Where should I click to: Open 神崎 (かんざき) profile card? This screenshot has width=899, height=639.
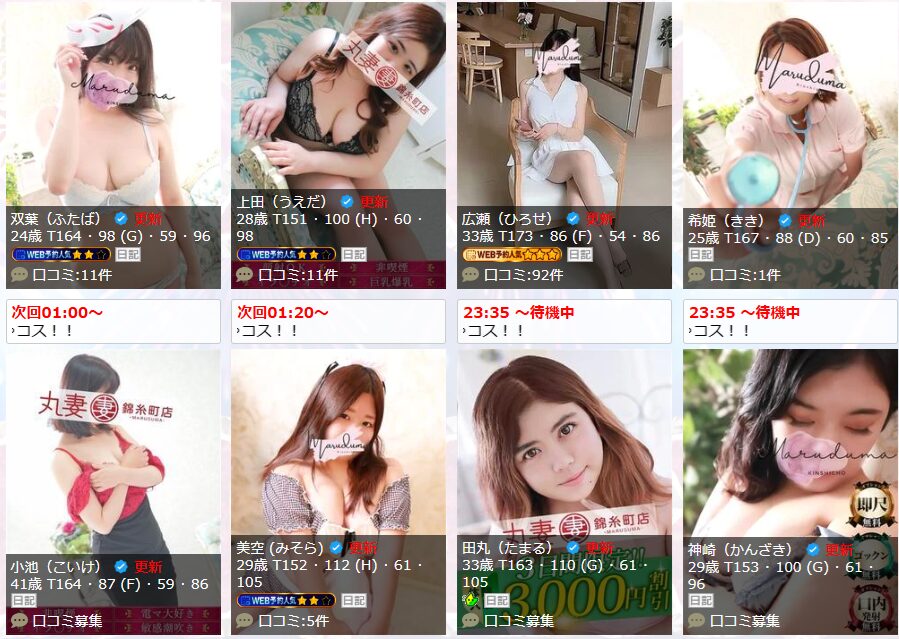(789, 450)
